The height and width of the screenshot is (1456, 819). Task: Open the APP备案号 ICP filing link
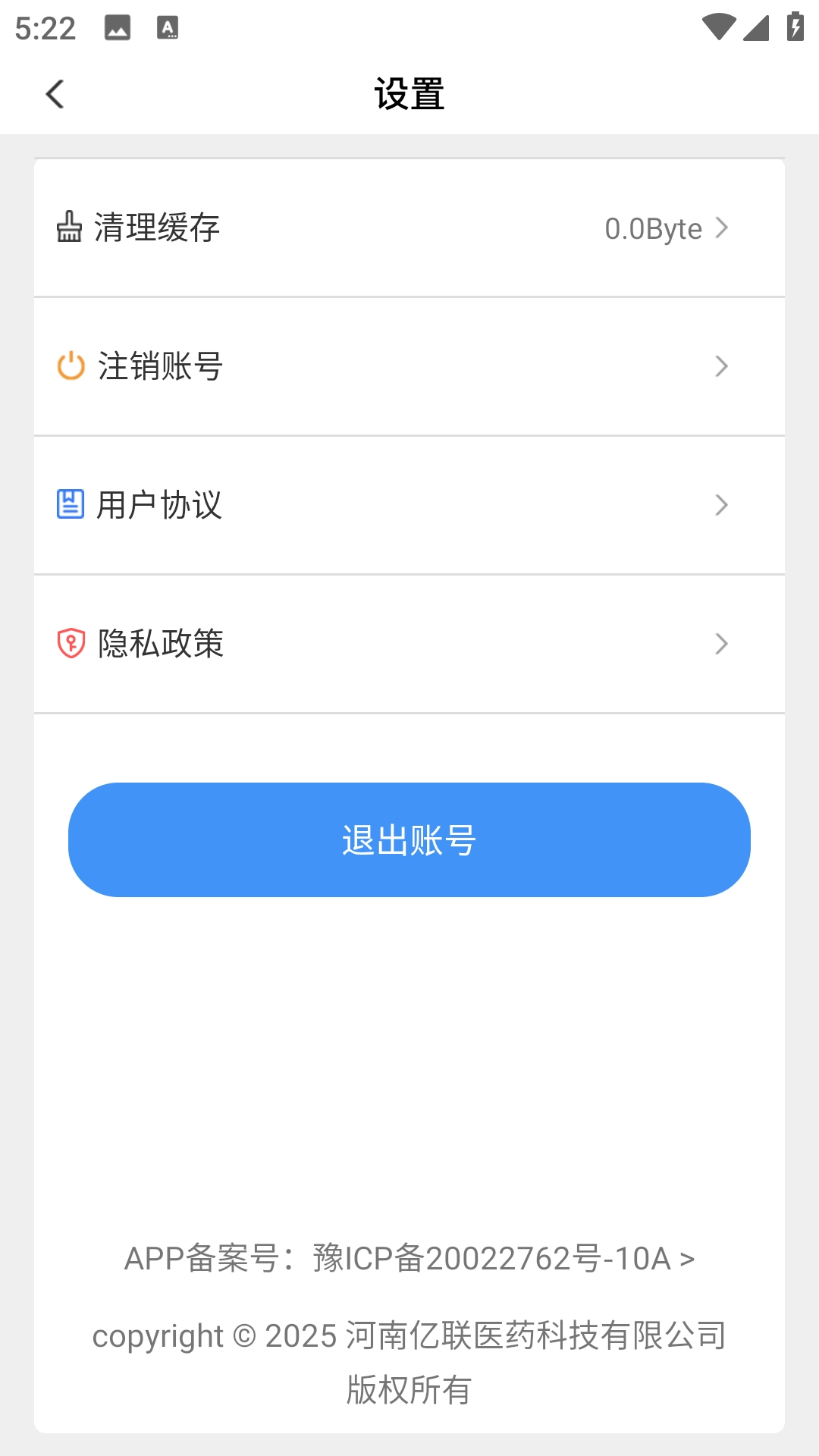click(x=409, y=1259)
